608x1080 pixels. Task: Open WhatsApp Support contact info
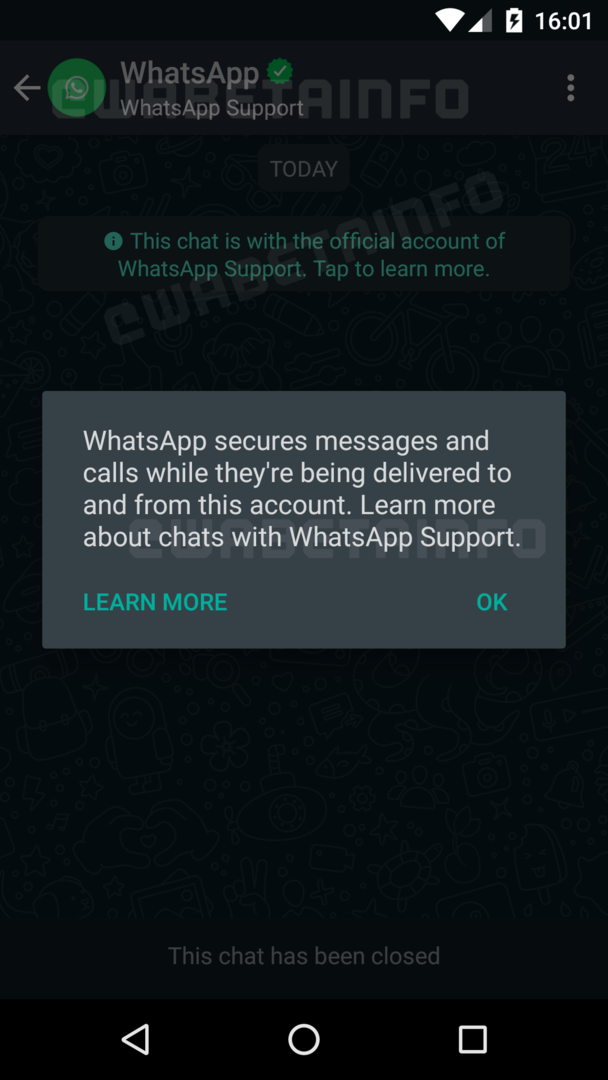click(x=212, y=88)
